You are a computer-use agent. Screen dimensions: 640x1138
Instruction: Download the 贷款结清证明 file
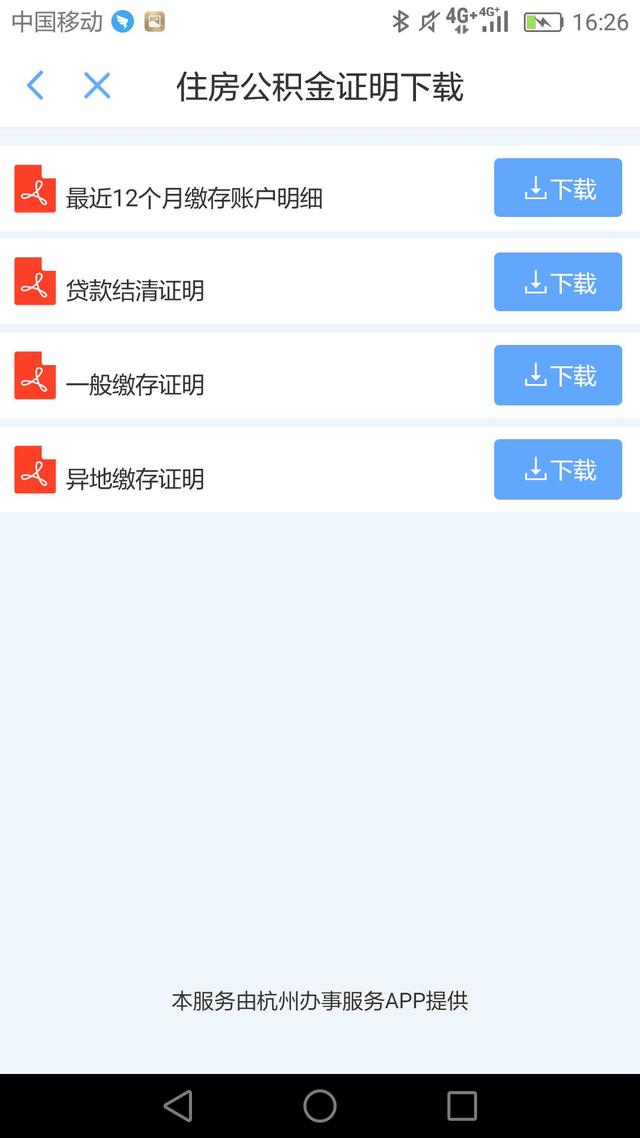[557, 282]
